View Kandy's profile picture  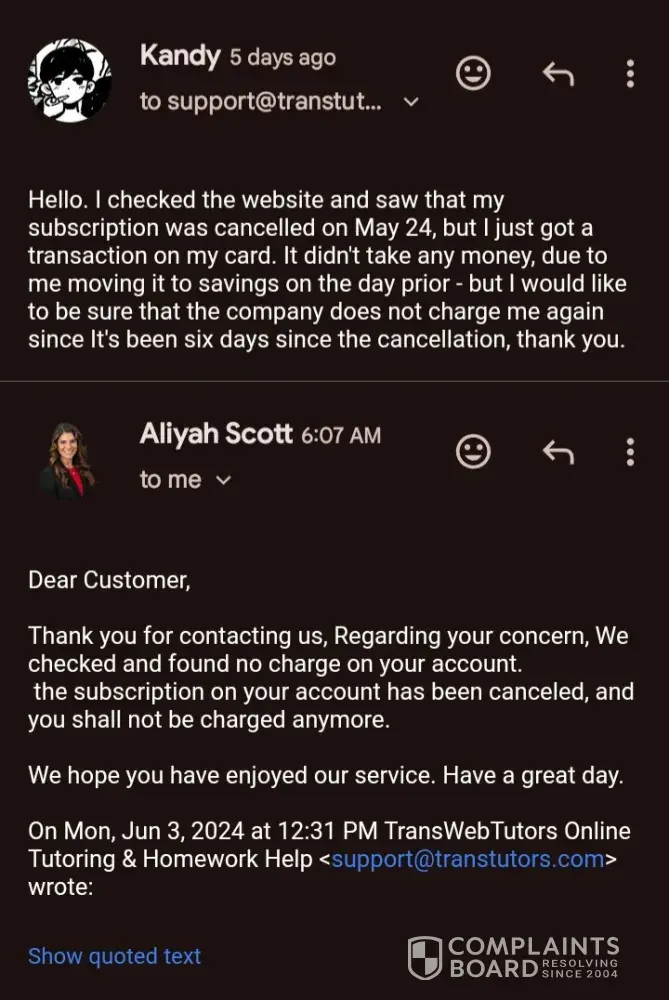click(x=69, y=79)
